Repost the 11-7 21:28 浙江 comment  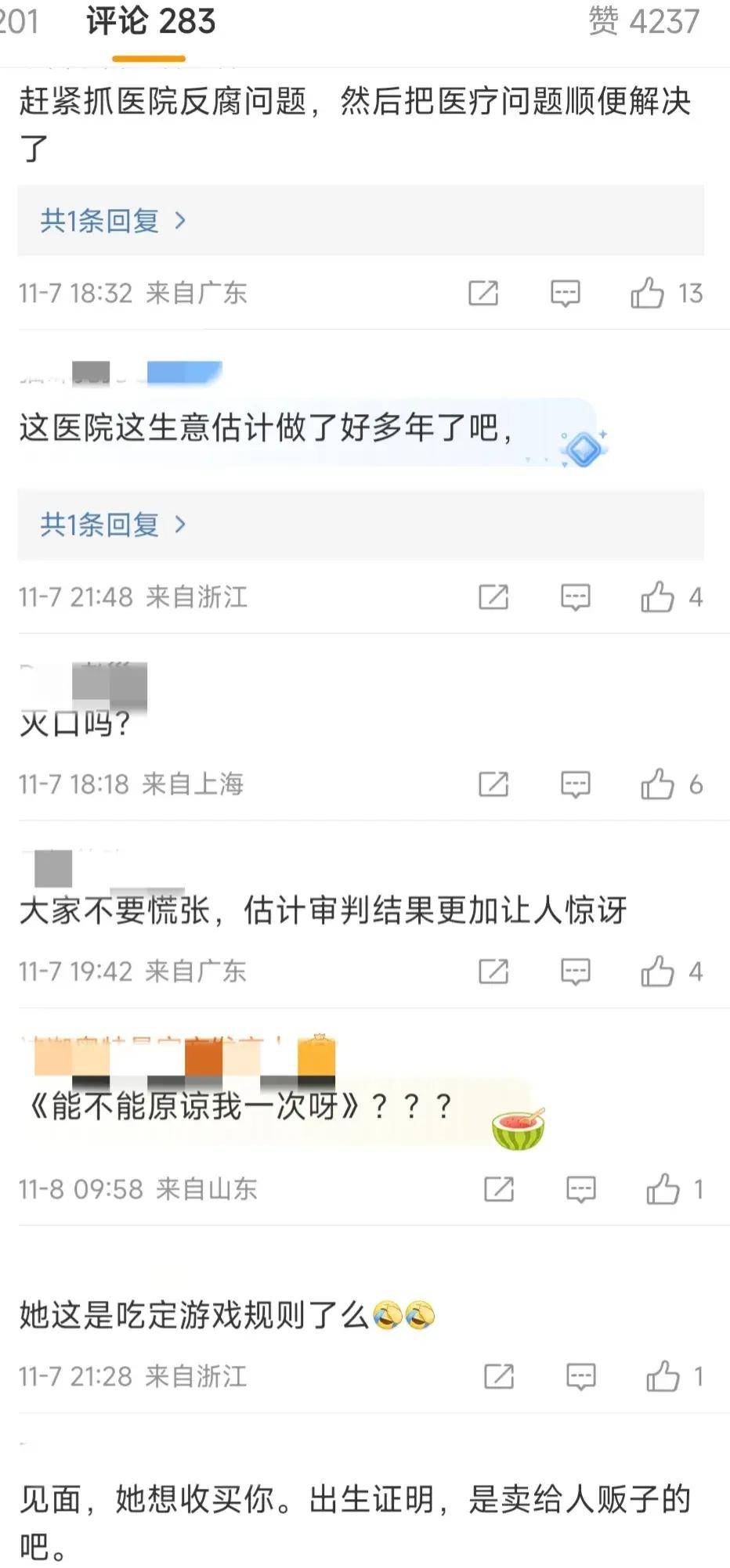(499, 1376)
